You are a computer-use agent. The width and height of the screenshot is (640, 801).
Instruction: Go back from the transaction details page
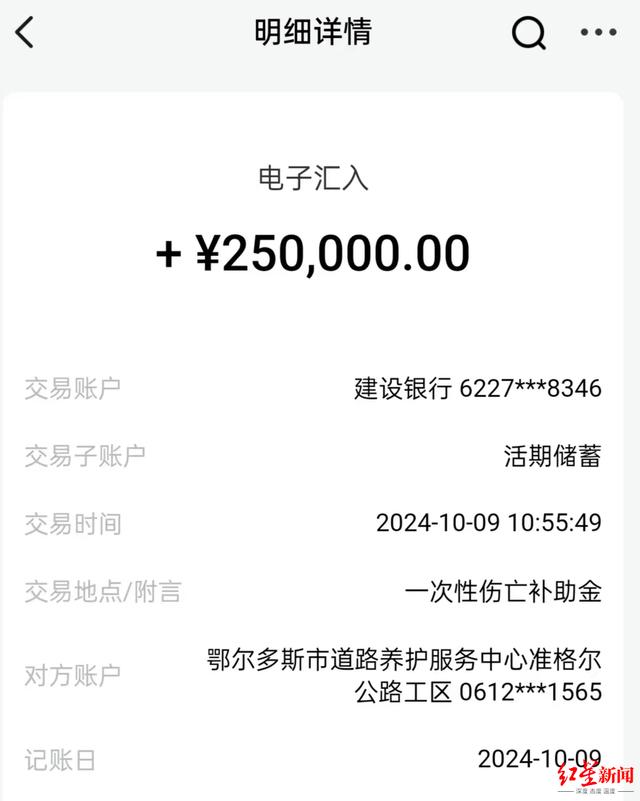[25, 32]
